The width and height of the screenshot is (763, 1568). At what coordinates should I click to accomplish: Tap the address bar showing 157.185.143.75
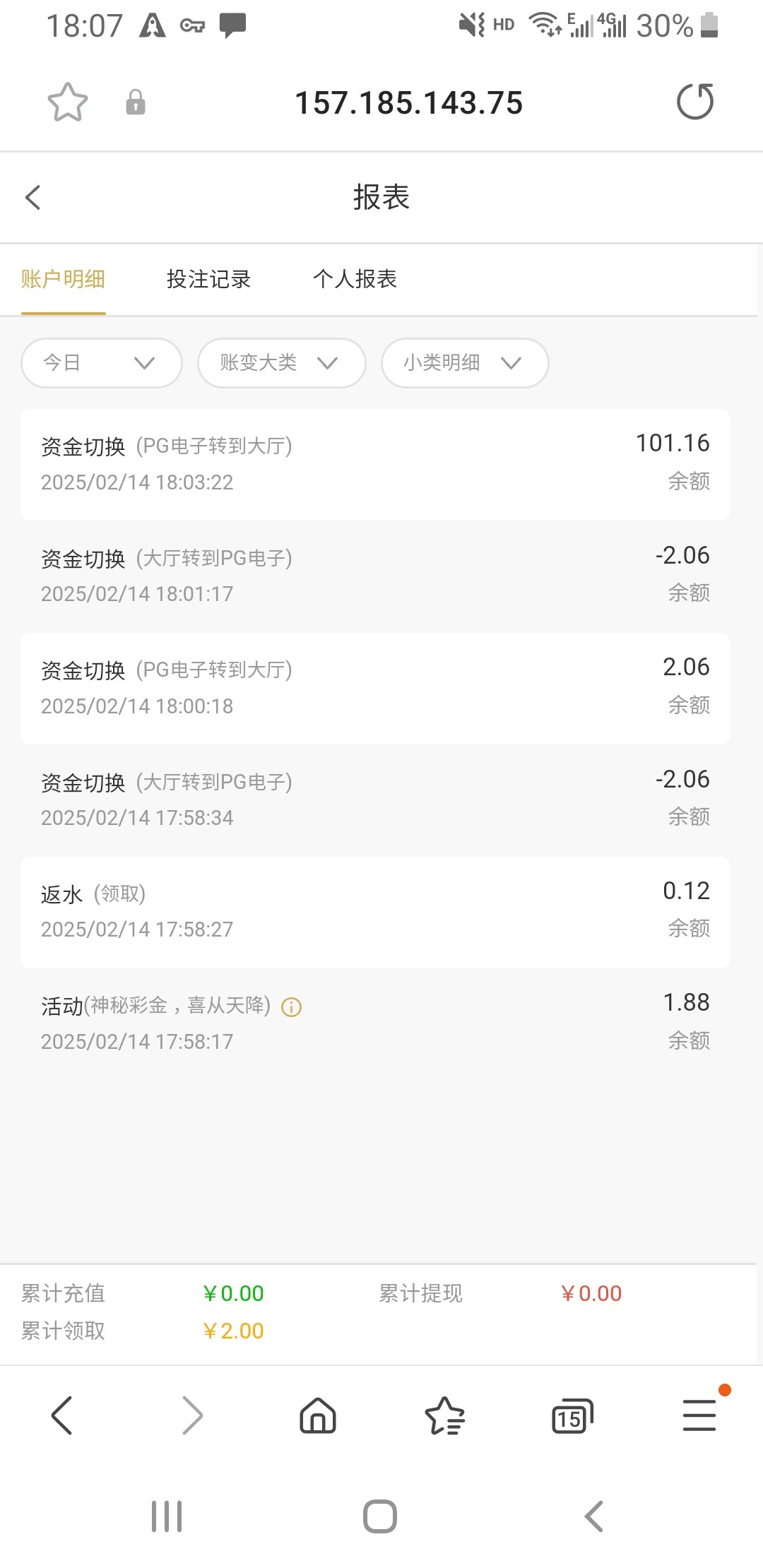click(x=408, y=103)
